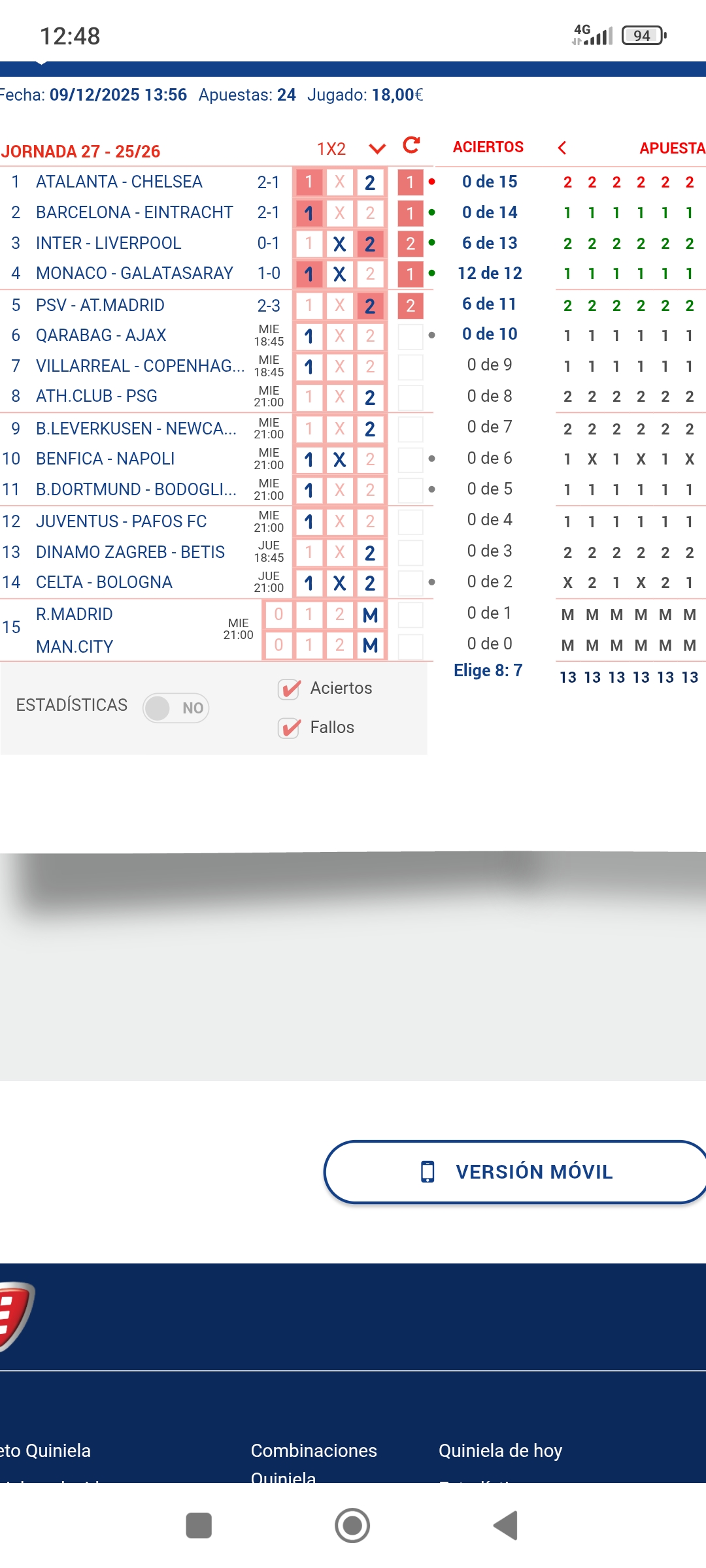Open the Combinaciones Quiniela link
Image resolution: width=706 pixels, height=1568 pixels.
pyautogui.click(x=314, y=1451)
